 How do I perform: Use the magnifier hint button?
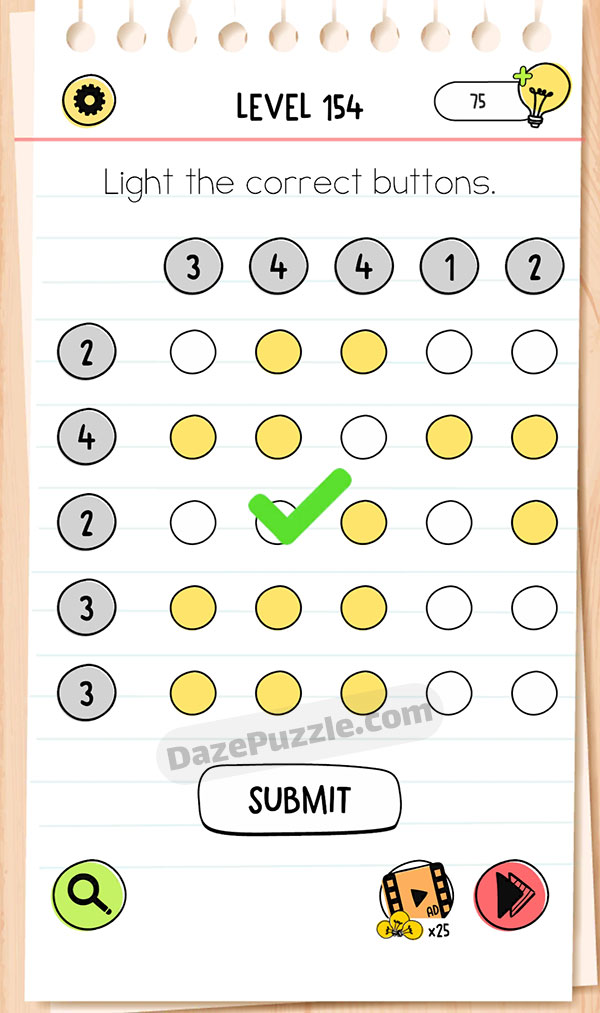[89, 894]
